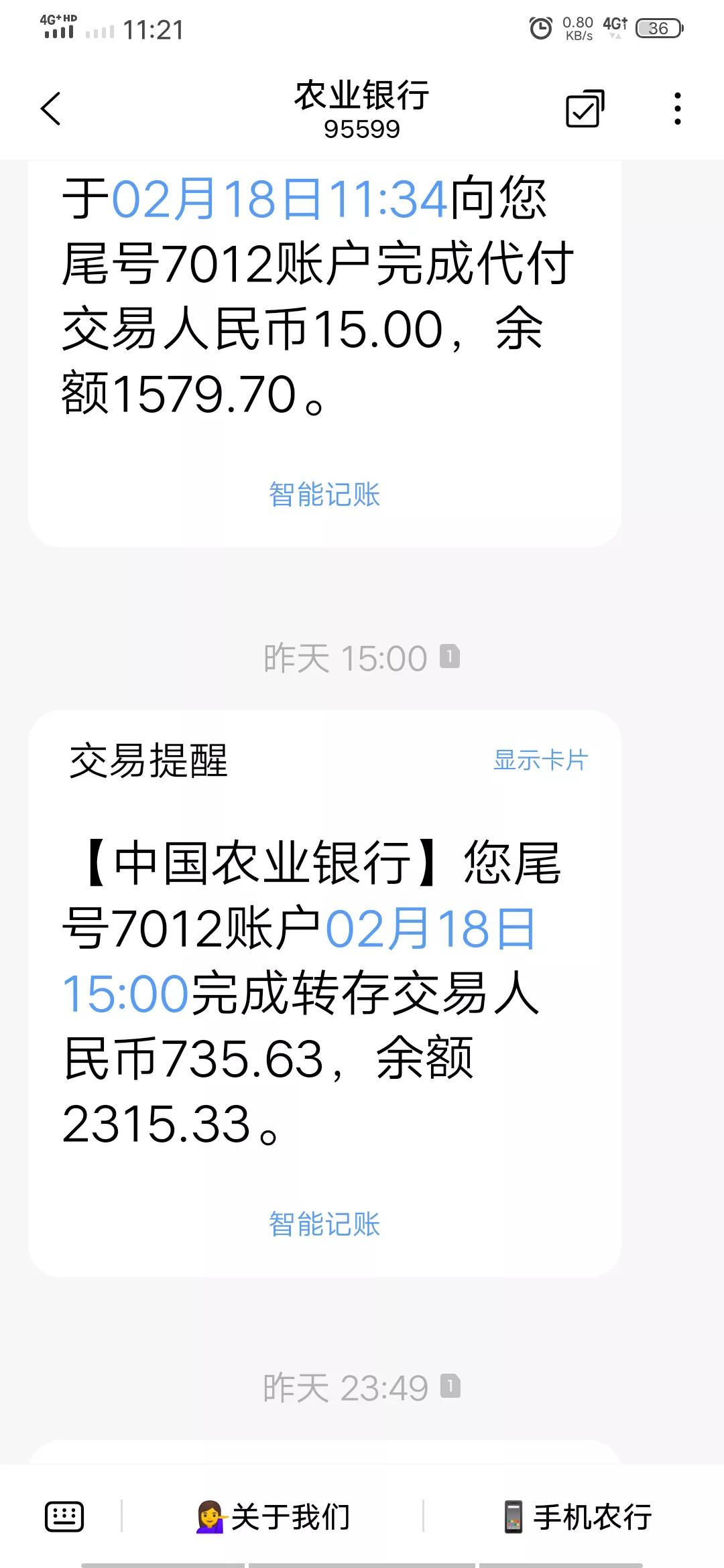Viewport: 724px width, 1568px height.
Task: Tap the back arrow to exit conversation
Action: point(50,107)
